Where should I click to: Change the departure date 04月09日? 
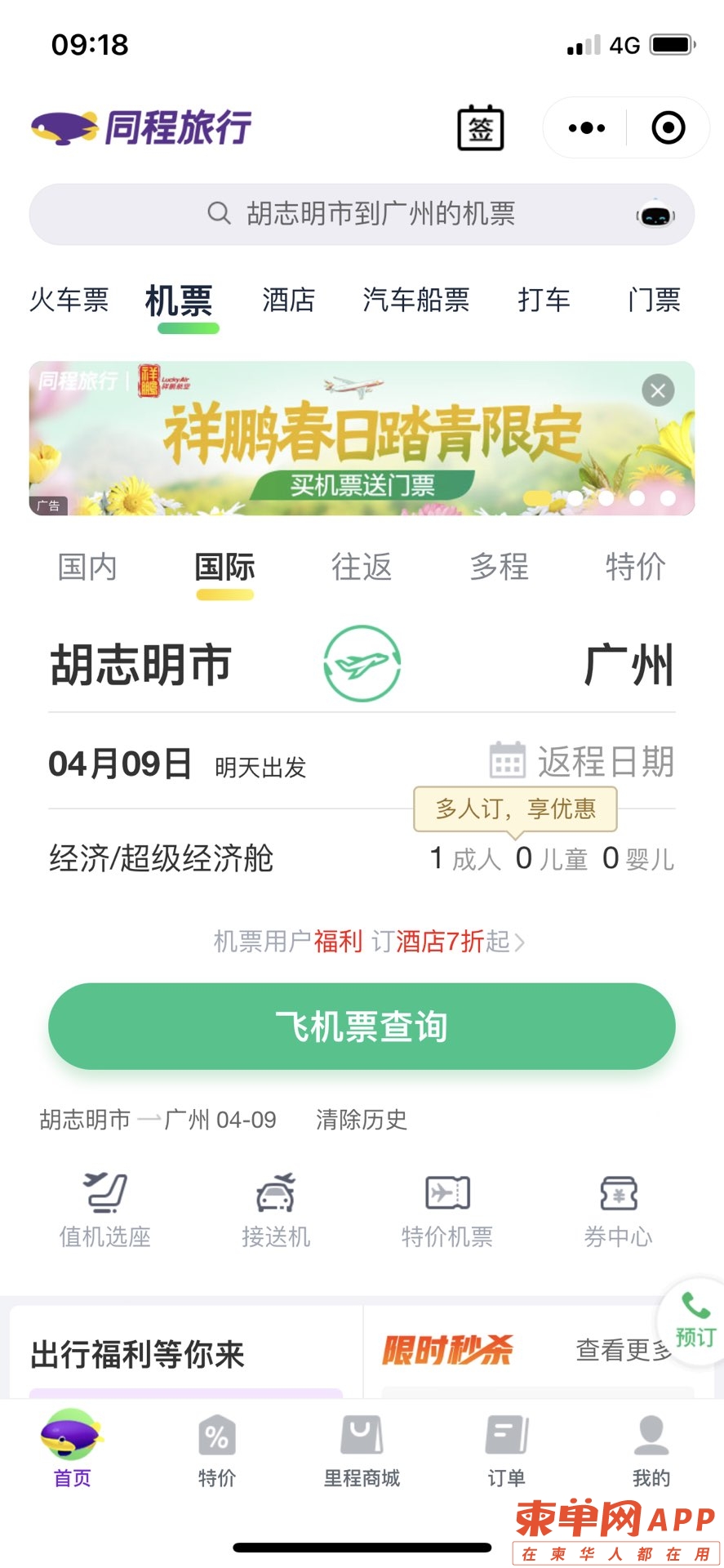coord(120,764)
